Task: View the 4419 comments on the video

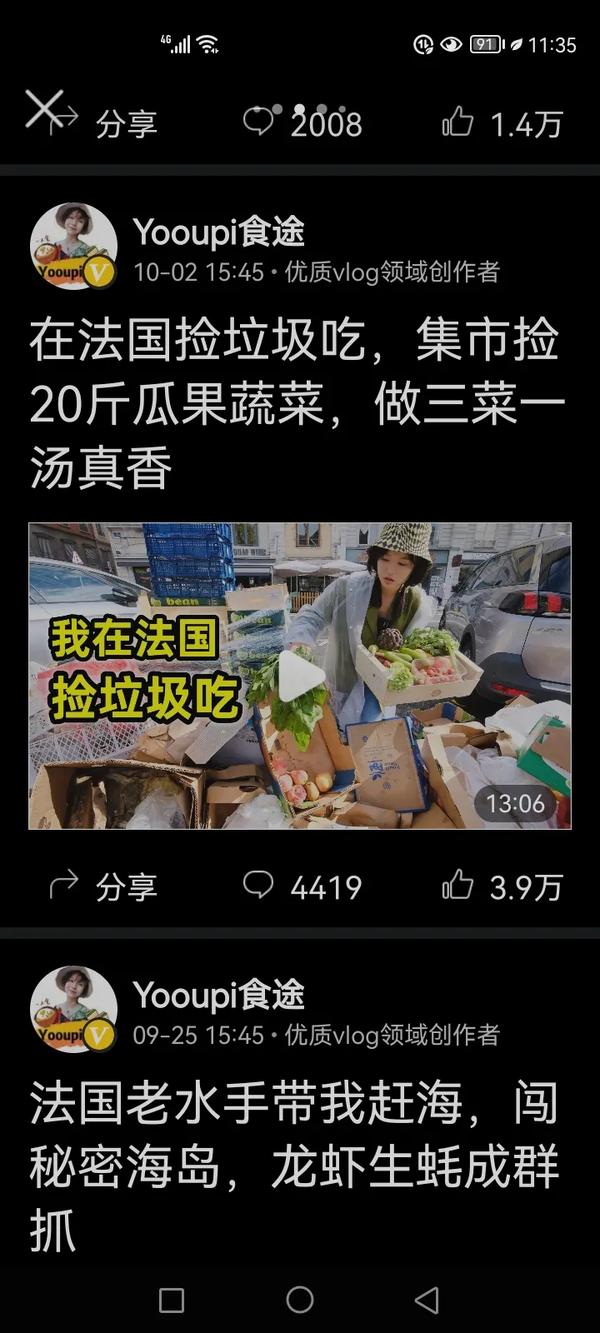Action: tap(302, 886)
